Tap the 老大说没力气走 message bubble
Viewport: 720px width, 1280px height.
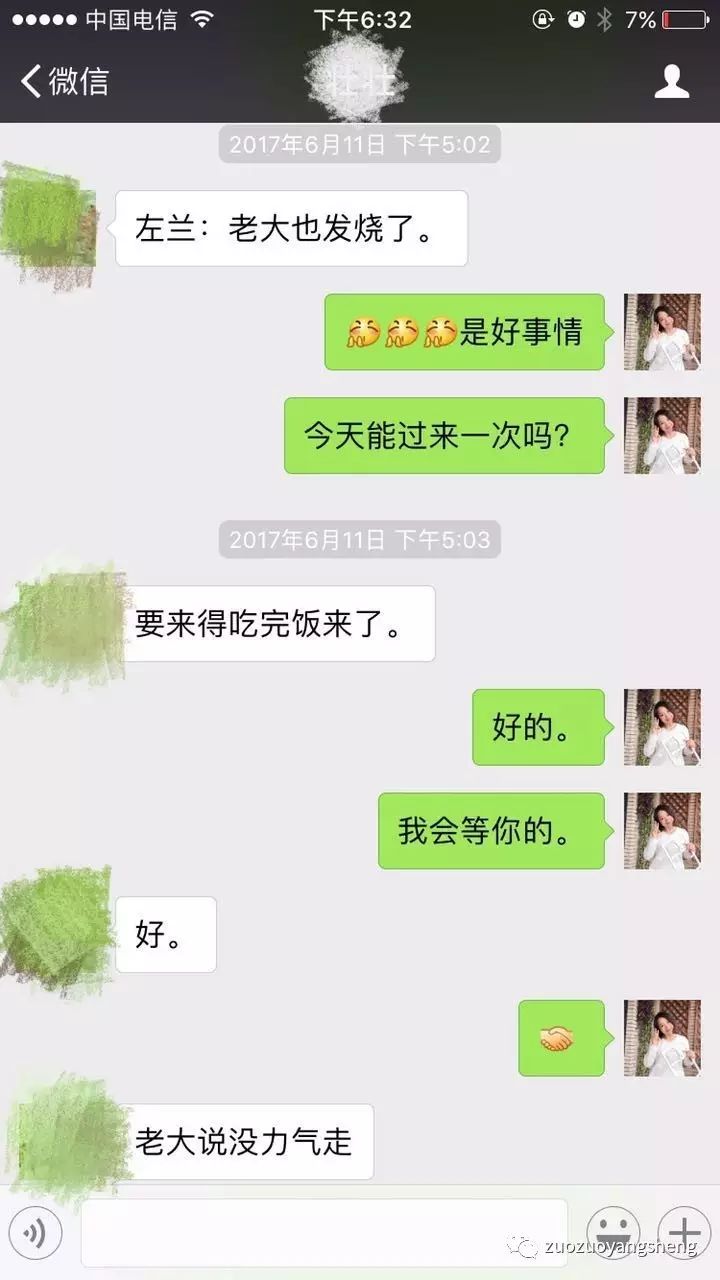point(247,1141)
